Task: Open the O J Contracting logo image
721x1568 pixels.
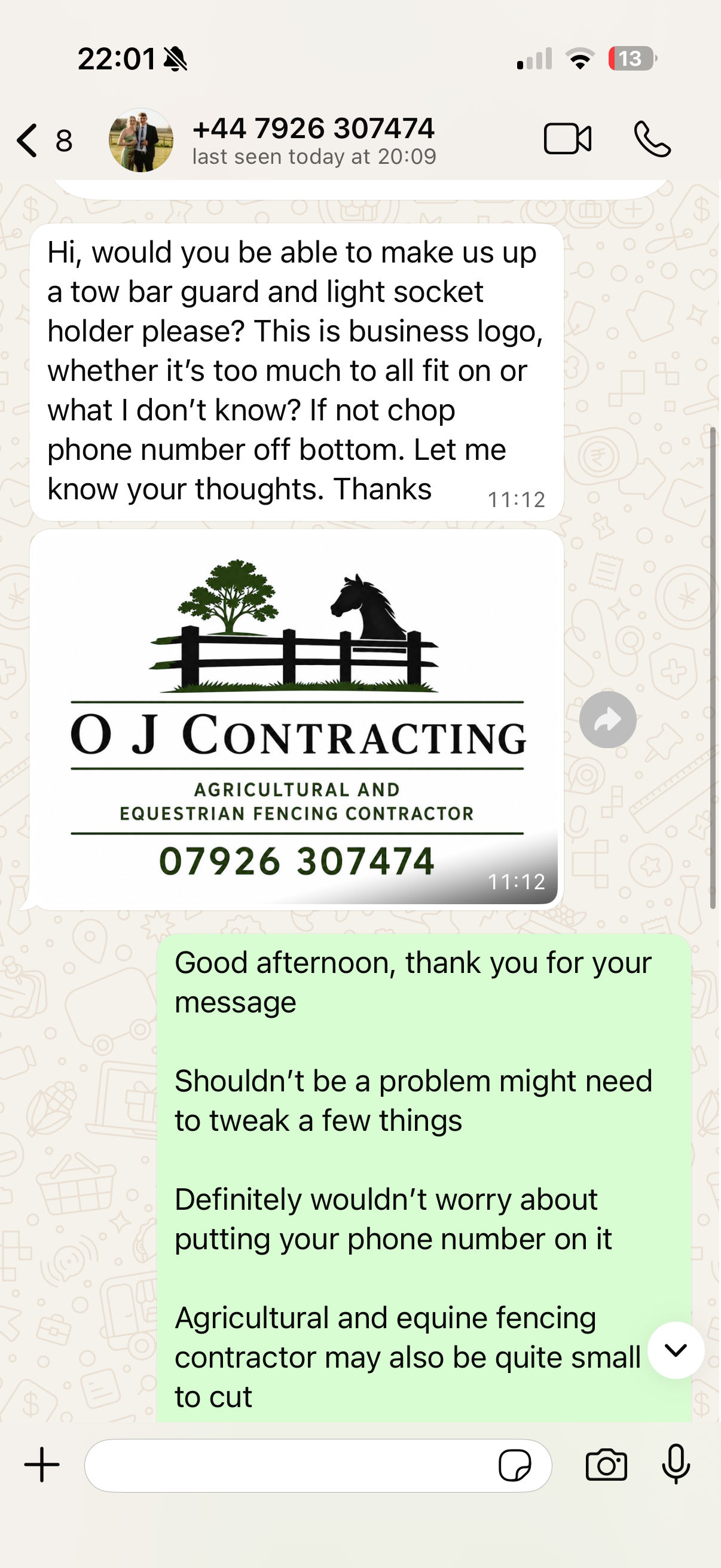Action: 297,719
